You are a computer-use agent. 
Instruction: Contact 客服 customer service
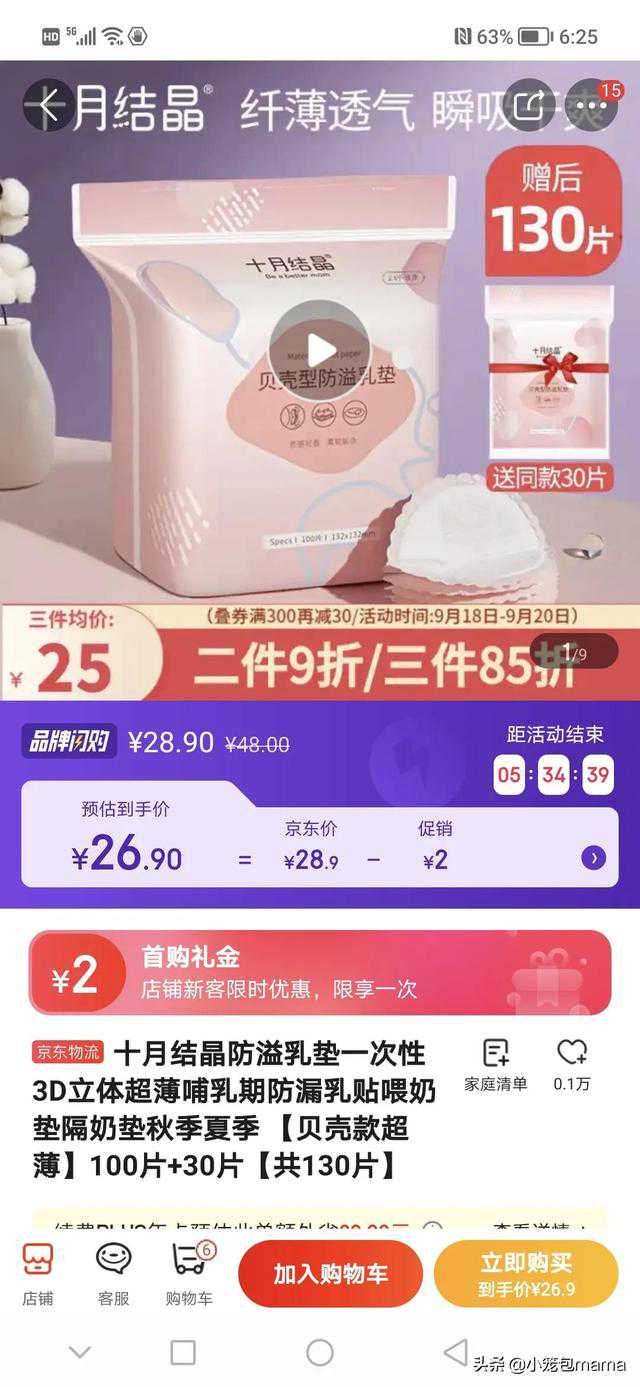113,1274
